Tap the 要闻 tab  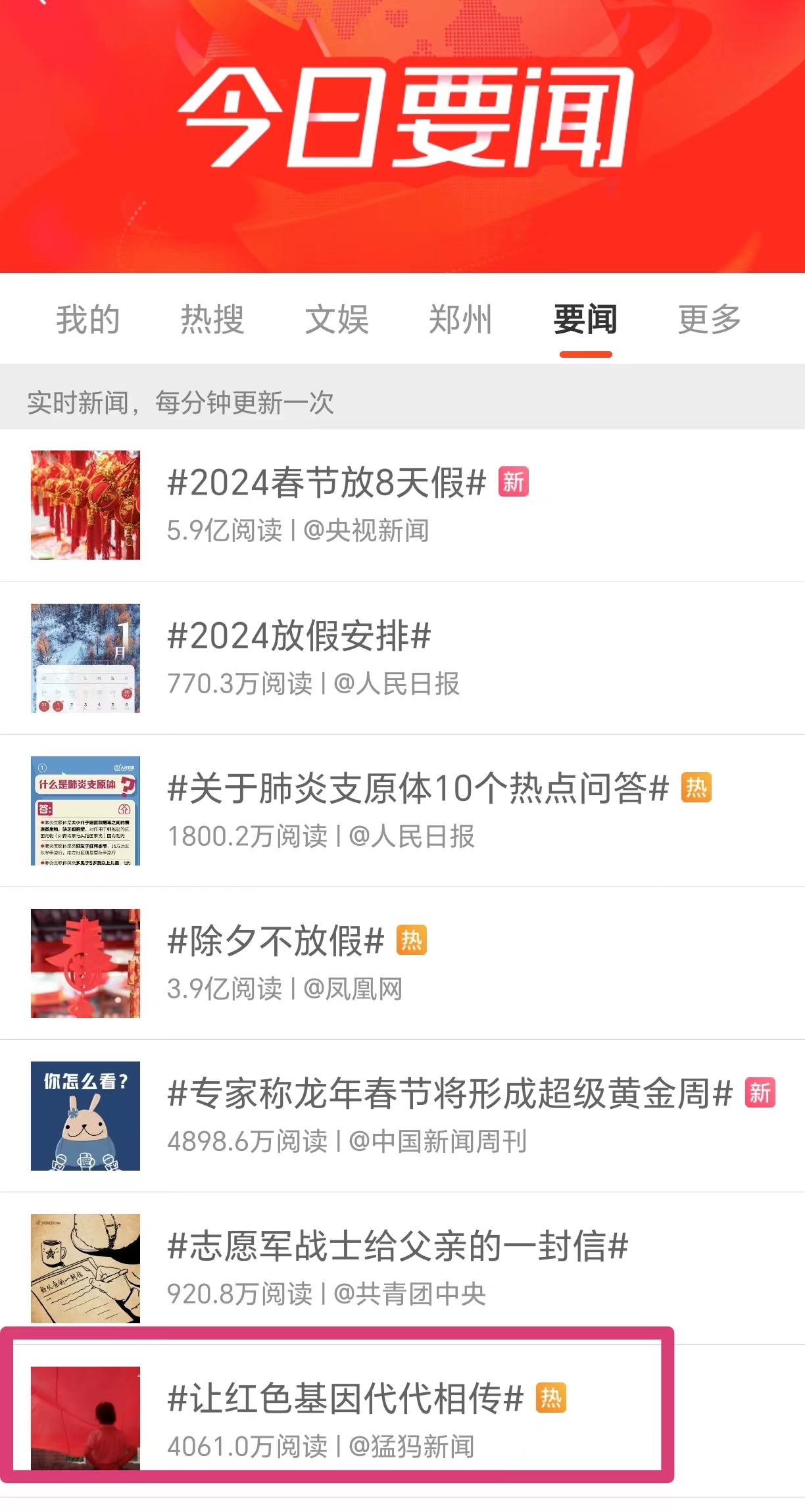coord(585,320)
